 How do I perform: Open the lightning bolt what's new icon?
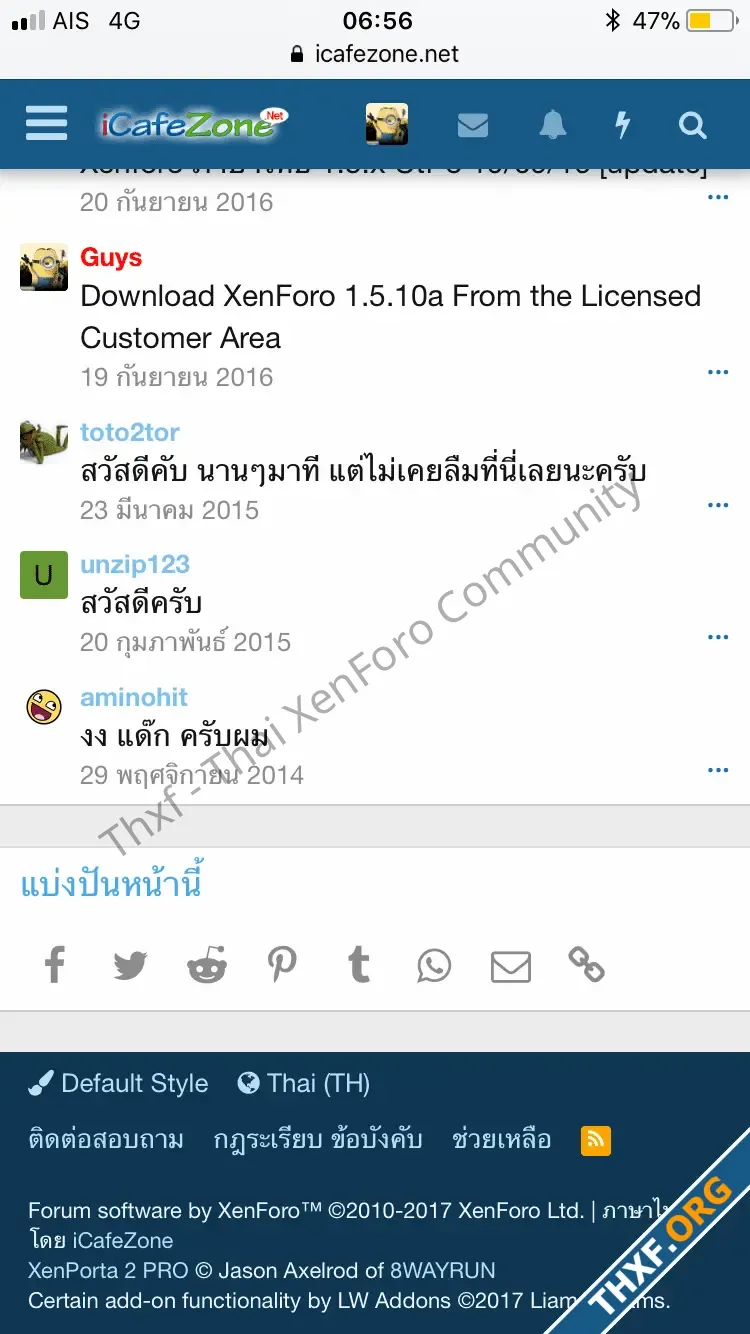622,125
